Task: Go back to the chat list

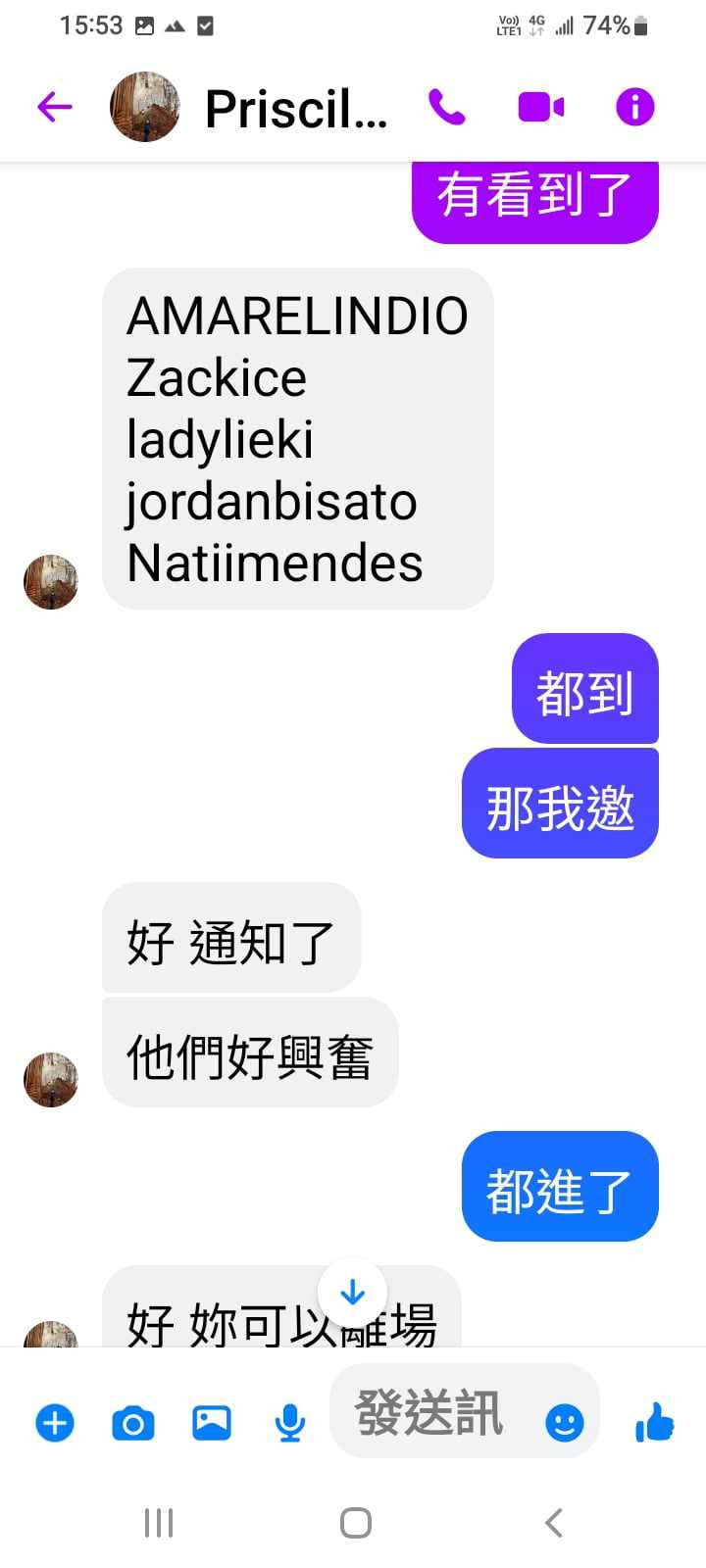Action: point(55,107)
